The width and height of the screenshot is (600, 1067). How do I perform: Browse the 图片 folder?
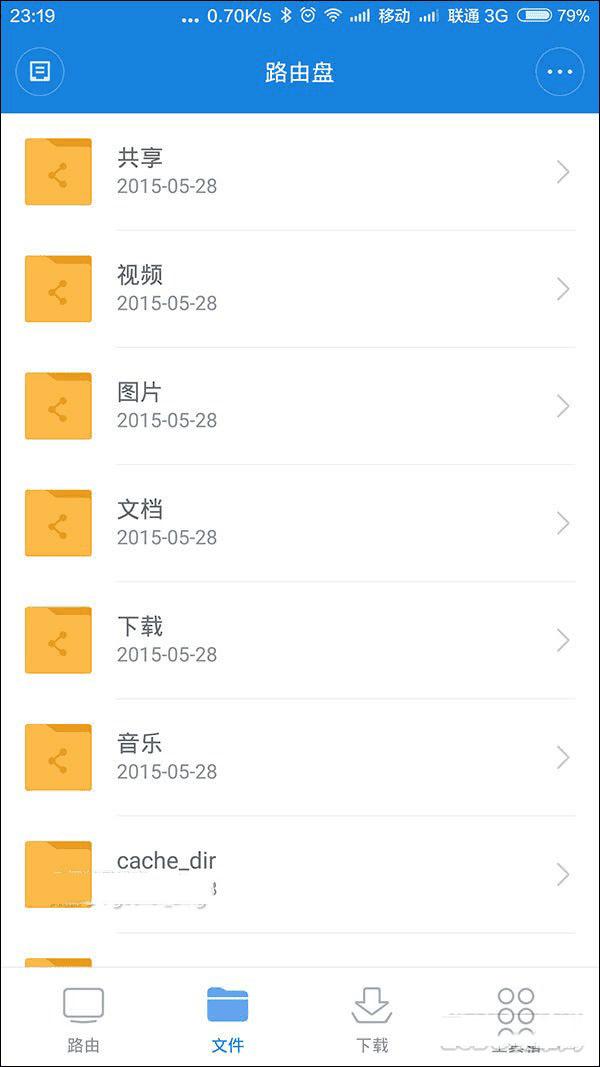pyautogui.click(x=300, y=406)
